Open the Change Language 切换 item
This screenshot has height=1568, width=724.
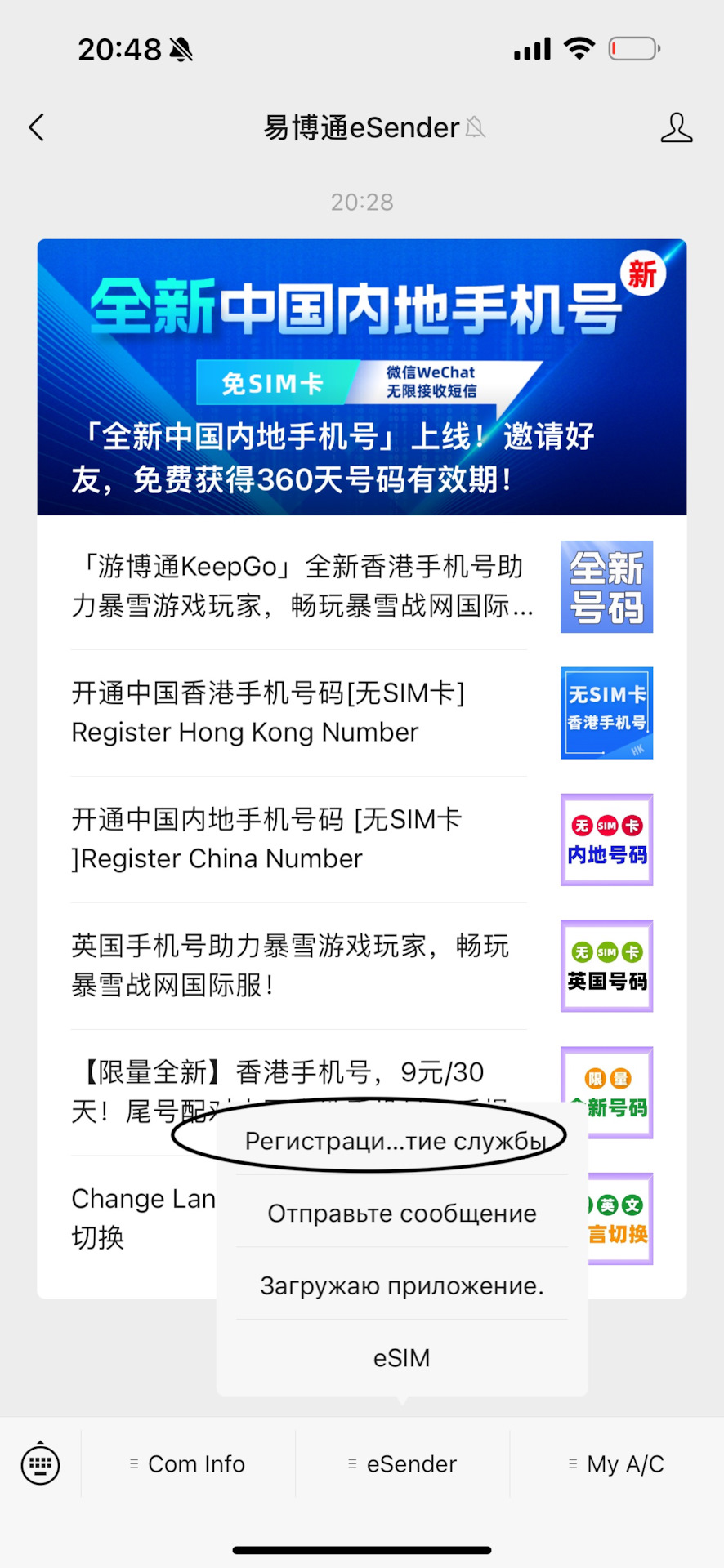pos(131,1217)
